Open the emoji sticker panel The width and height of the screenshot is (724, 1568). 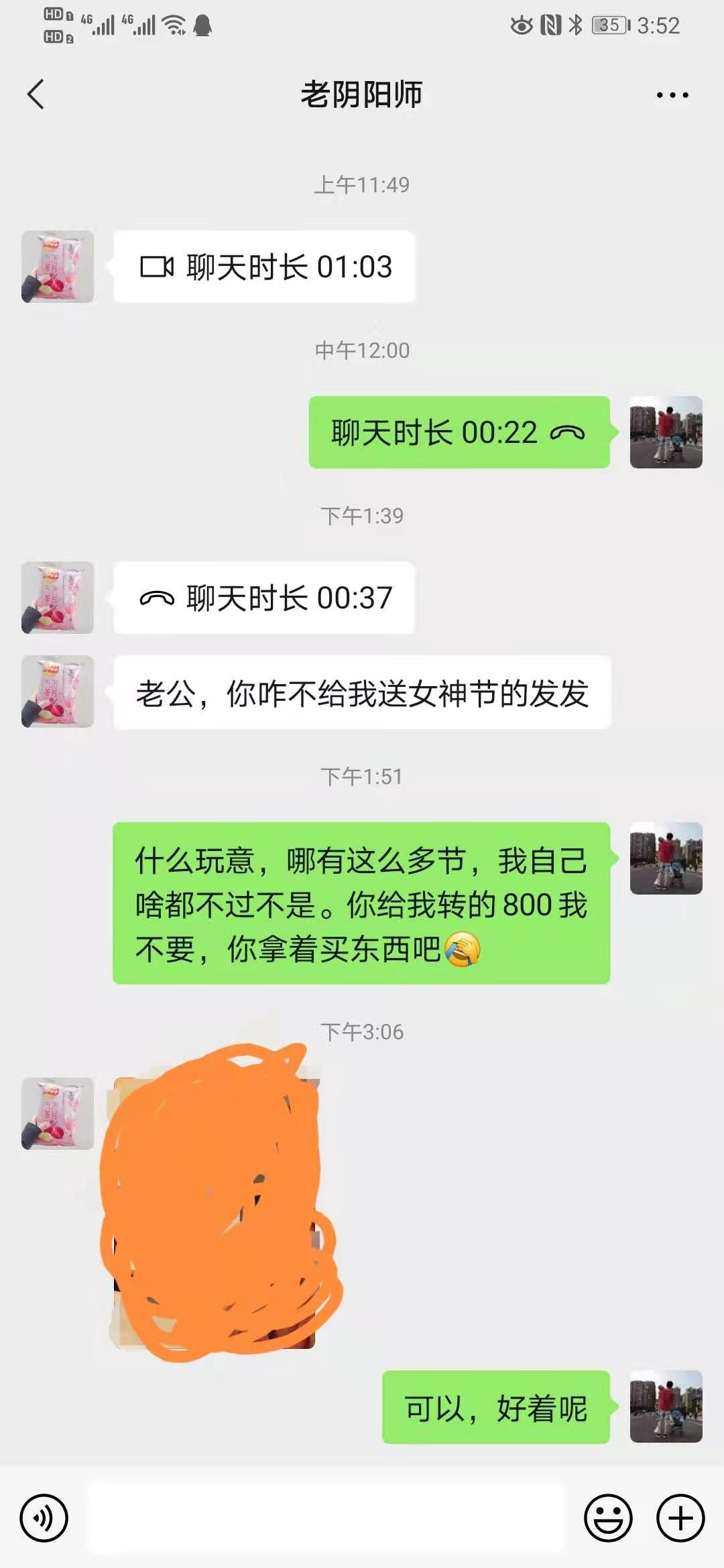click(608, 1518)
